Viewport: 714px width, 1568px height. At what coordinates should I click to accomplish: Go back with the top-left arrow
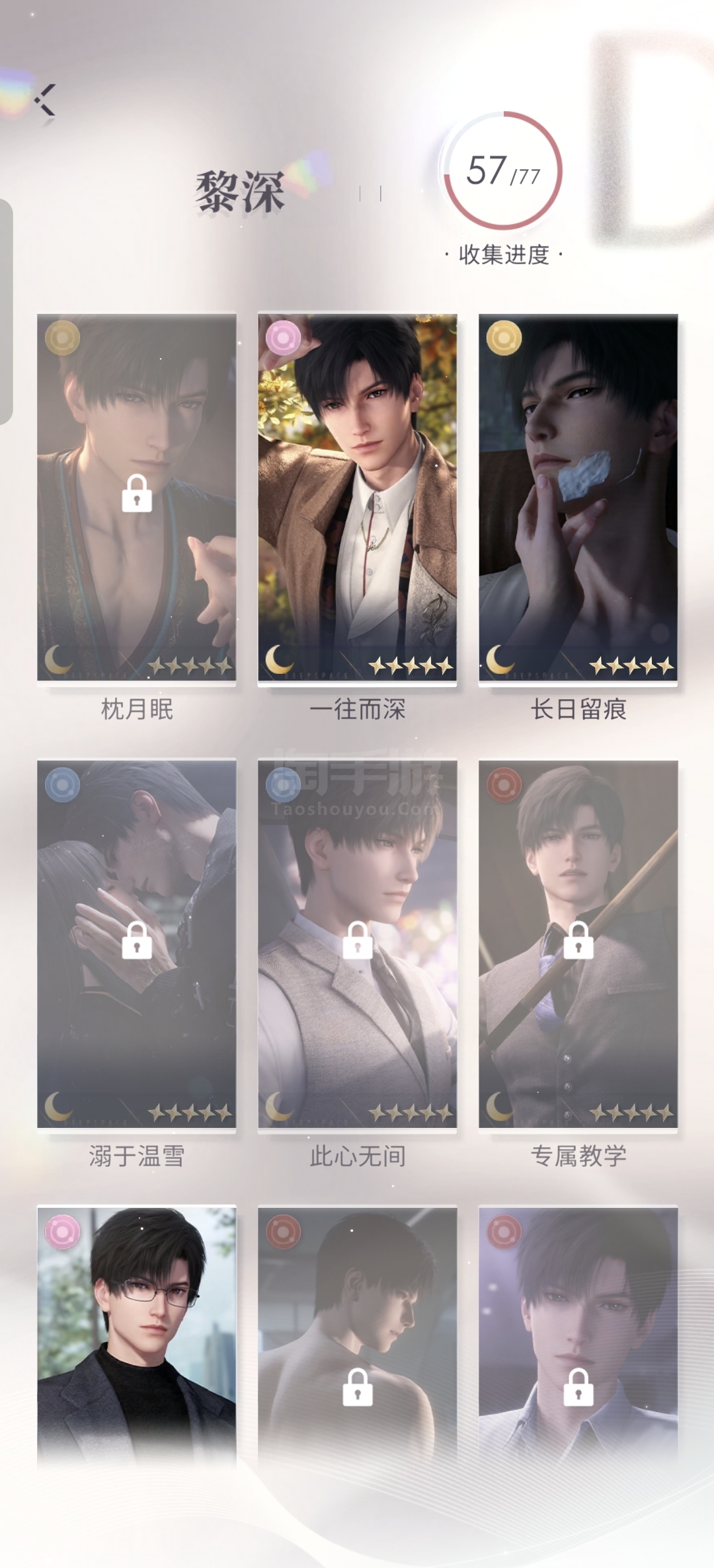[45, 100]
